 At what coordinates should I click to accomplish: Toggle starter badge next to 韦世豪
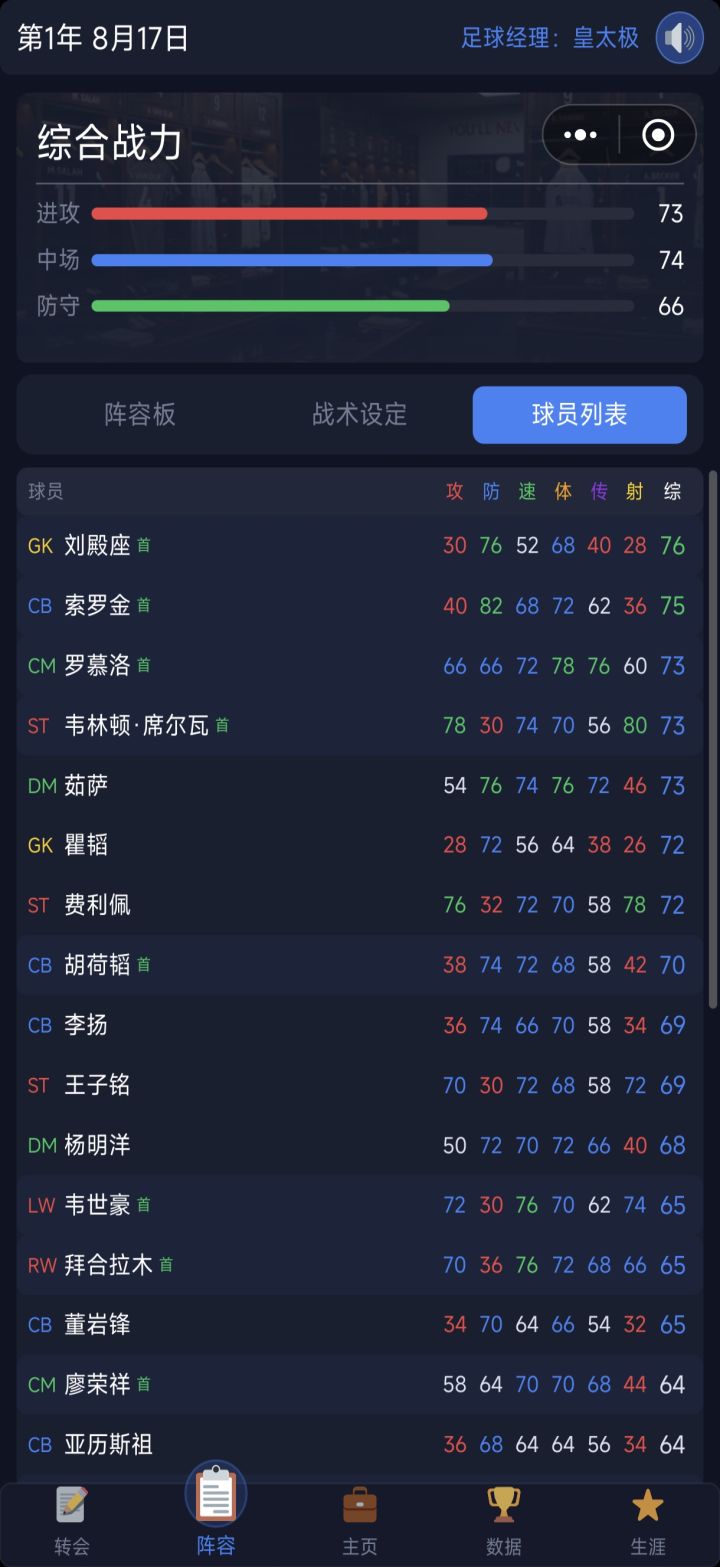tap(145, 1205)
